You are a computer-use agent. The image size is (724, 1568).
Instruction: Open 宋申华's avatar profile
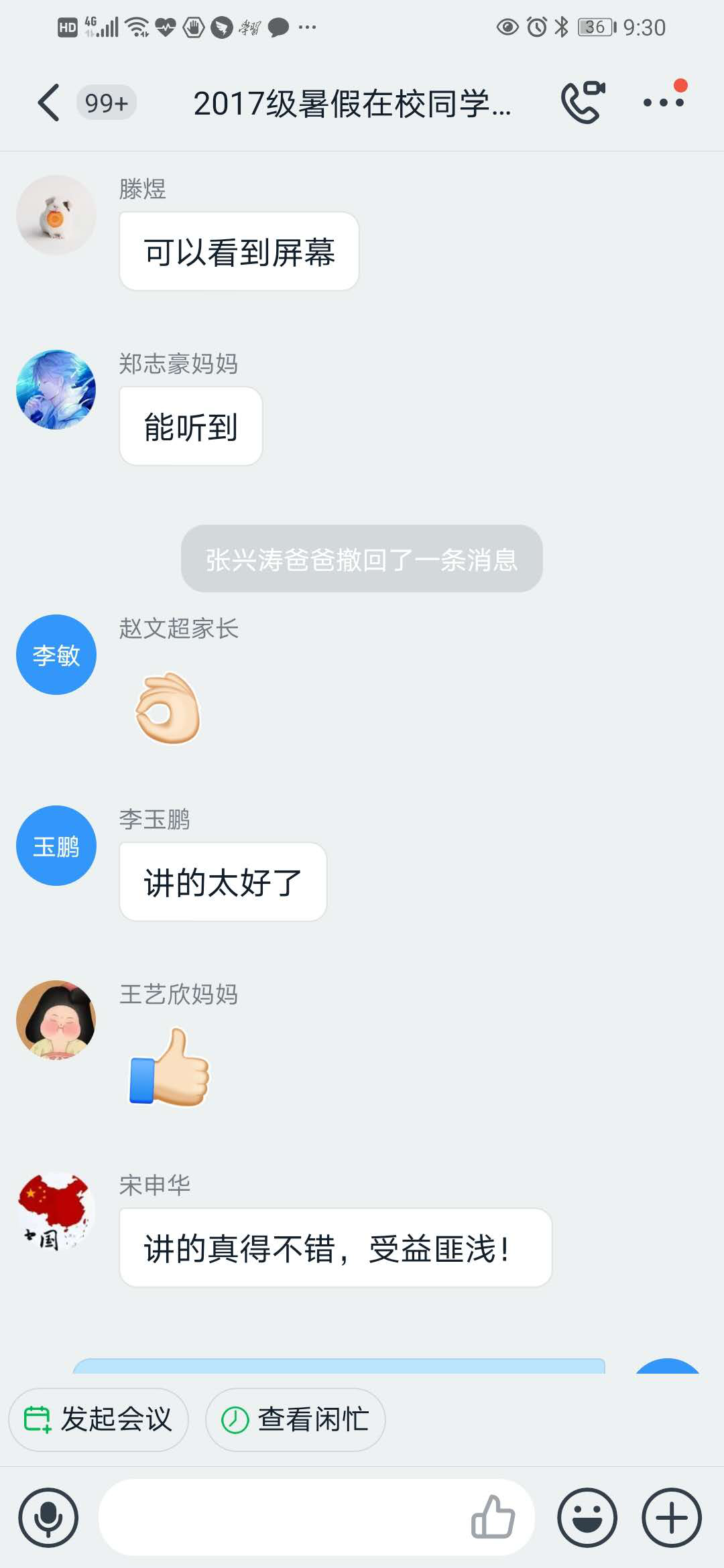tap(56, 1212)
